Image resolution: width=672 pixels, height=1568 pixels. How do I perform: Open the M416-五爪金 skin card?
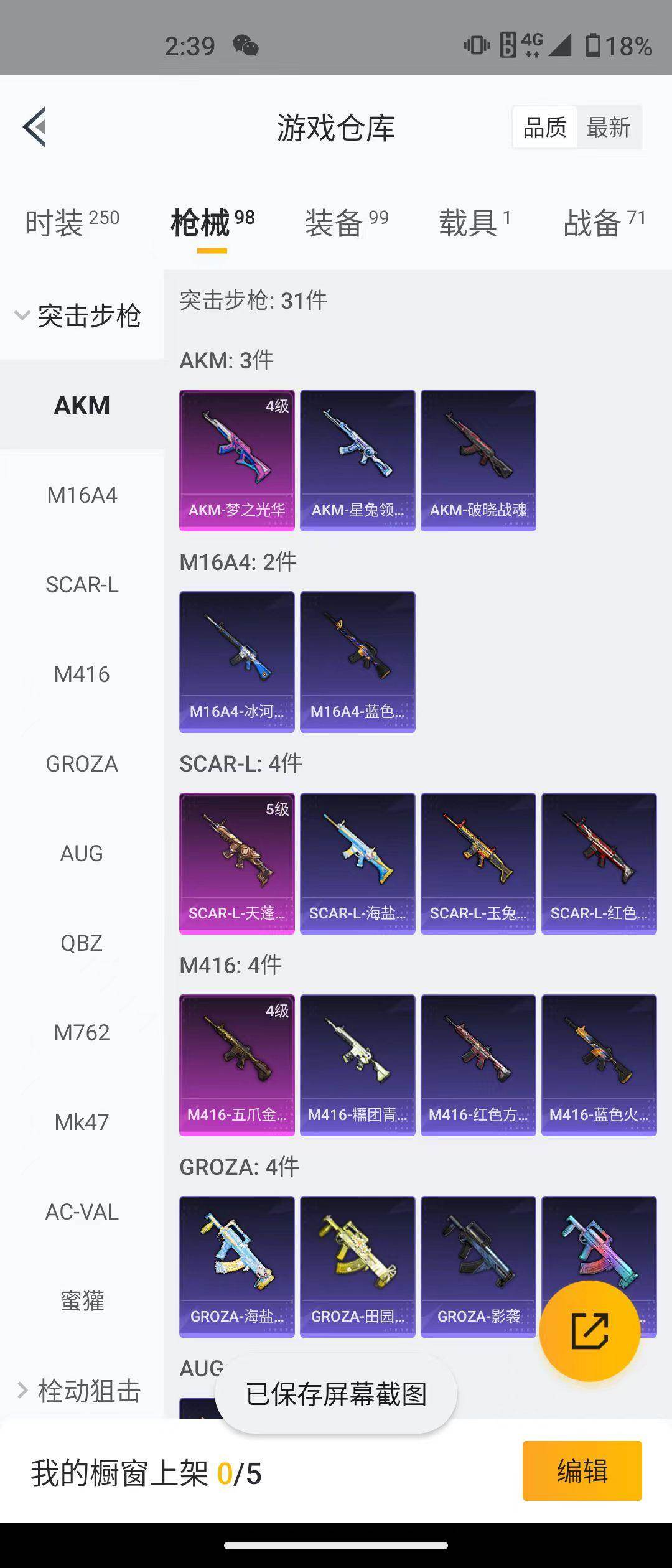point(236,1065)
